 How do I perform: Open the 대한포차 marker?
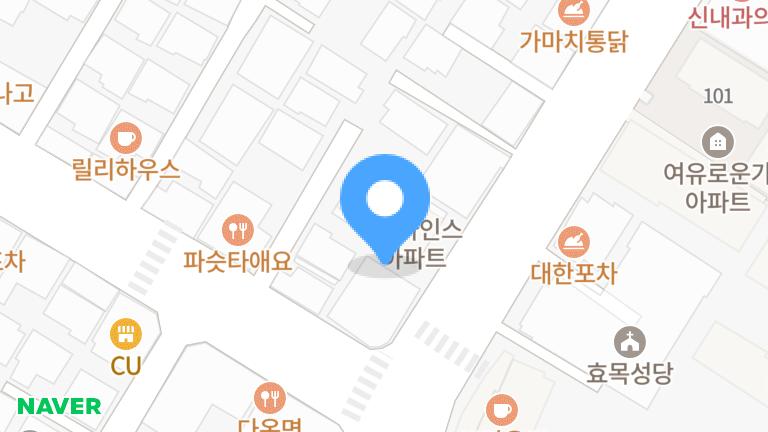[573, 241]
